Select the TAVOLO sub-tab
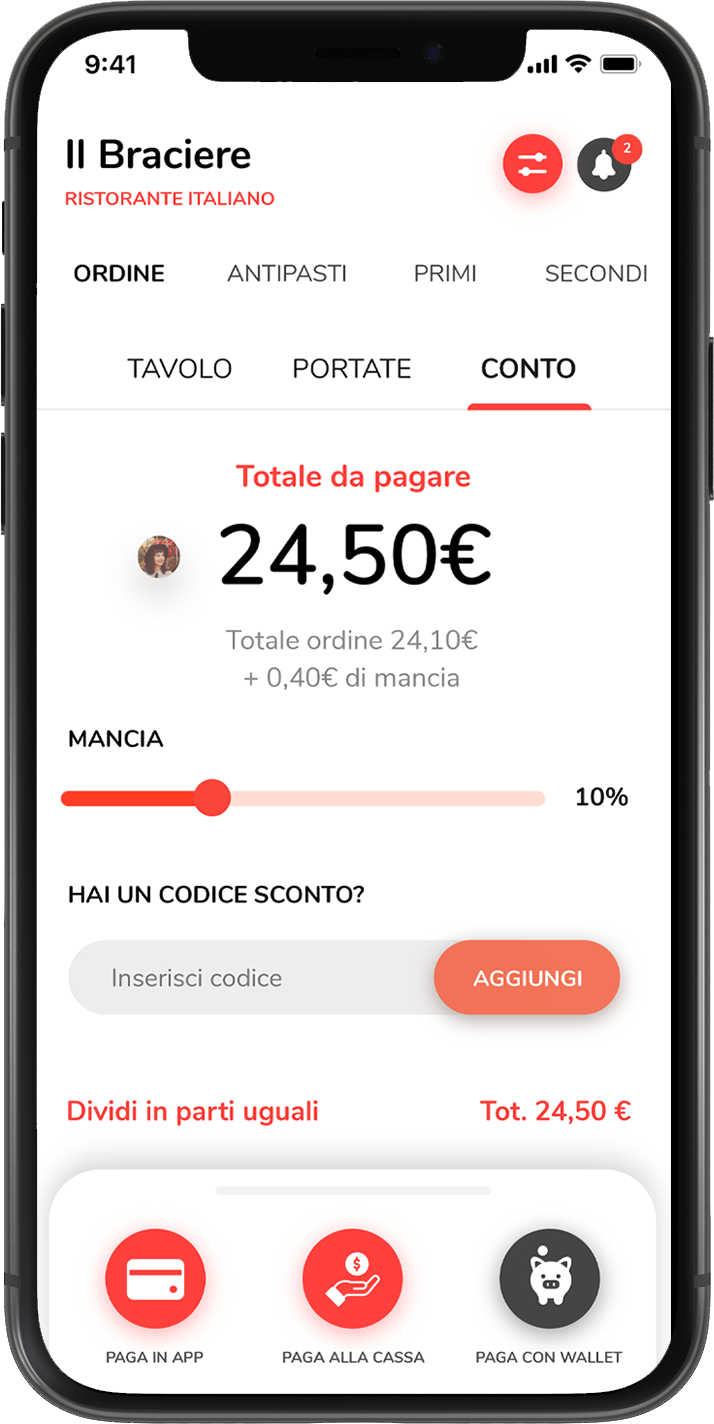The height and width of the screenshot is (1424, 714). [179, 369]
